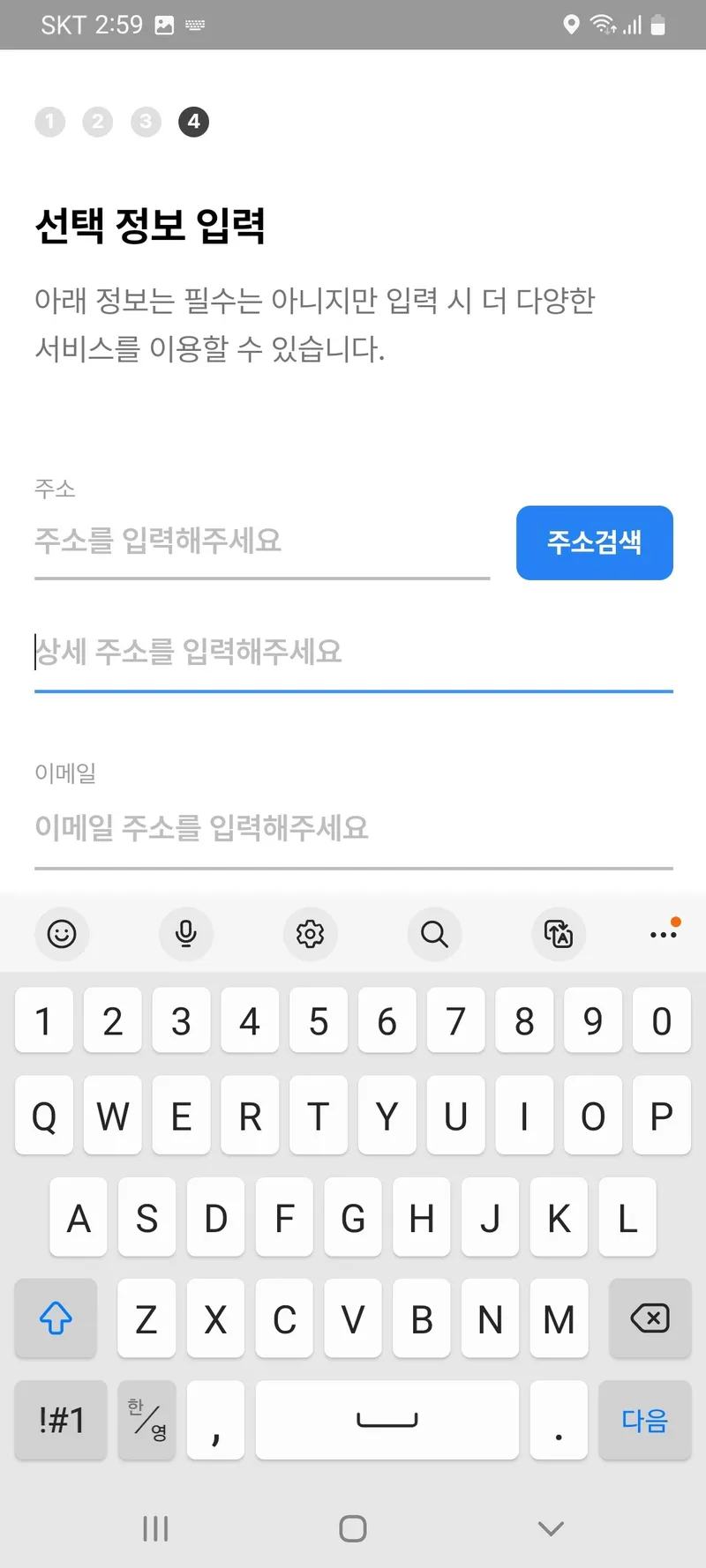Expand more keyboard toolbar options
Image resolution: width=706 pixels, height=1568 pixels.
point(664,934)
